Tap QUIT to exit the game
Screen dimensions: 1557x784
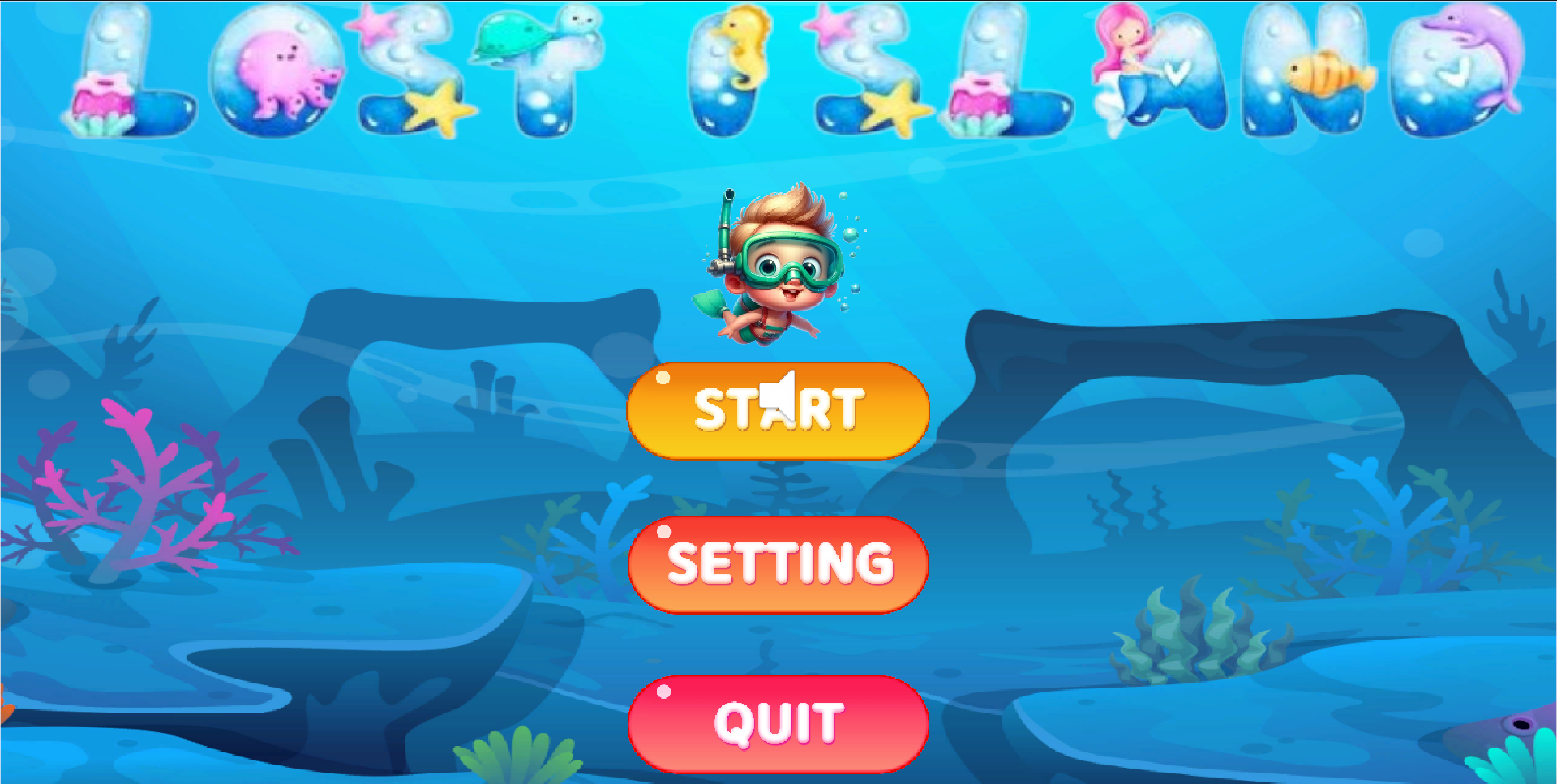click(x=777, y=723)
